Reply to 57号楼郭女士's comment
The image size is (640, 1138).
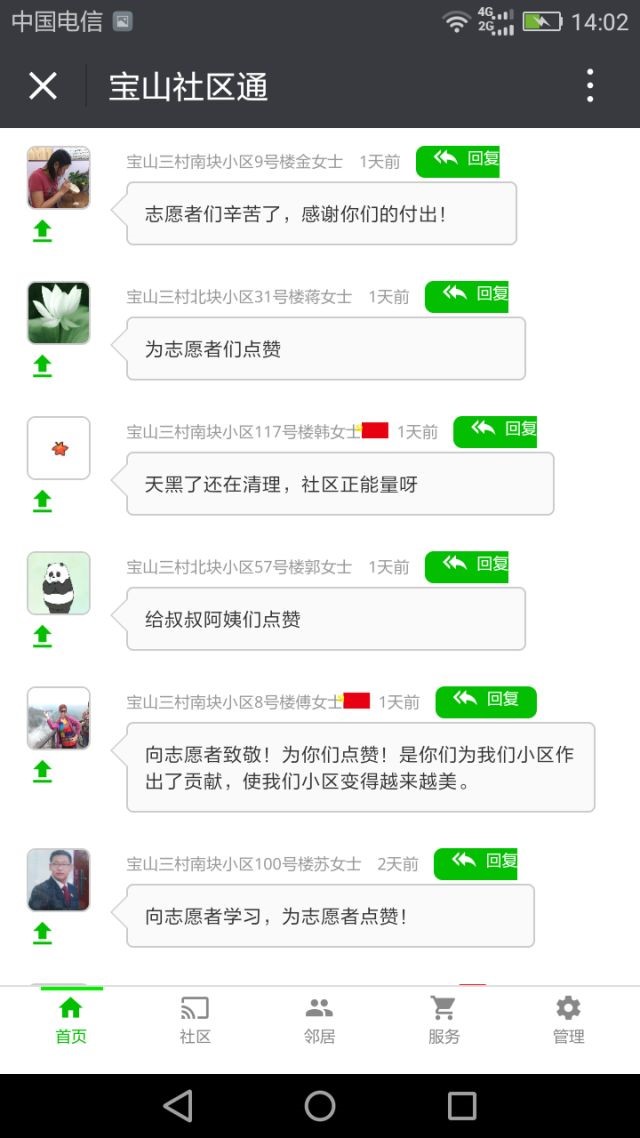(467, 565)
